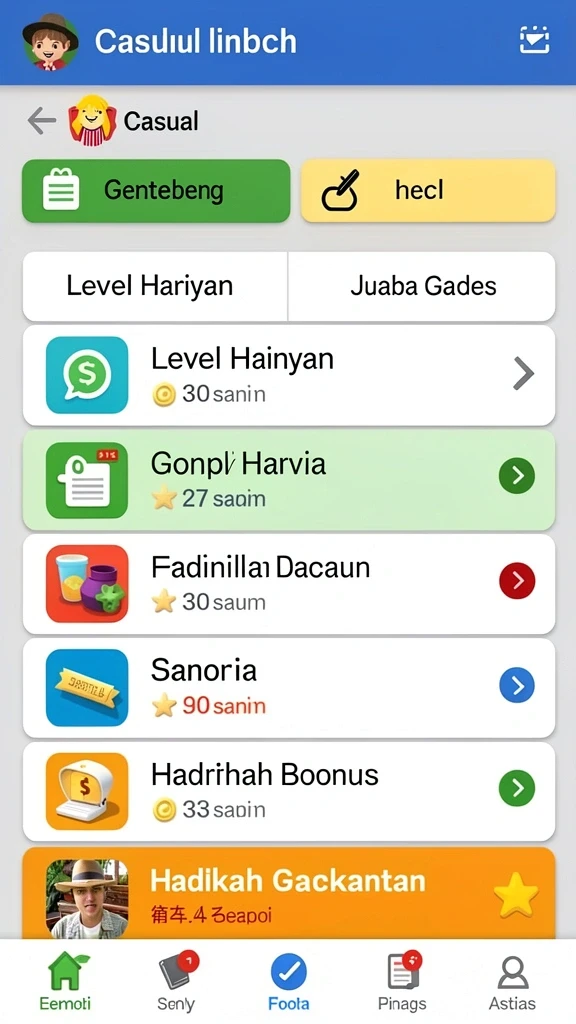This screenshot has height=1024, width=576.
Task: Go to the Eemoti home tab
Action: (x=65, y=981)
